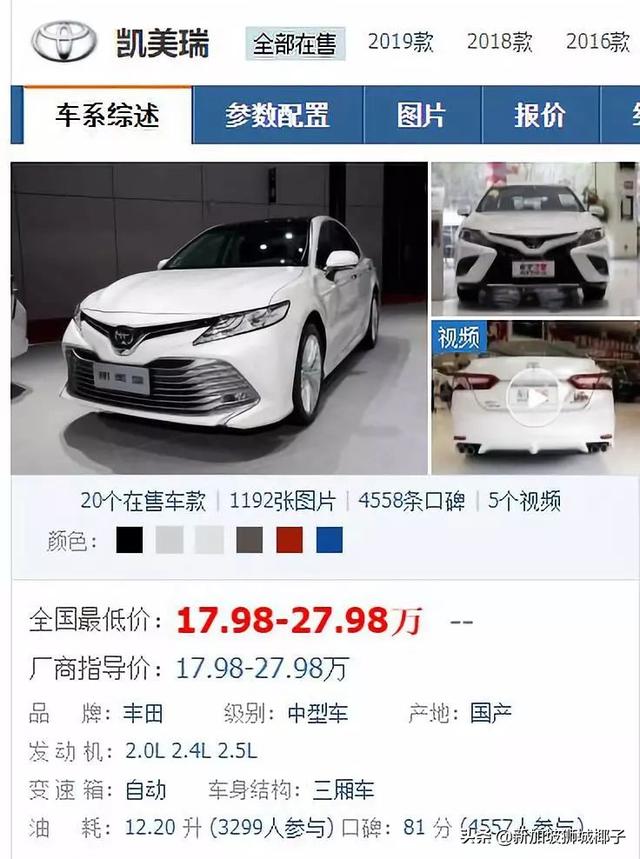This screenshot has height=859, width=640.
Task: Tap the 中型车 class link
Action: click(x=318, y=714)
